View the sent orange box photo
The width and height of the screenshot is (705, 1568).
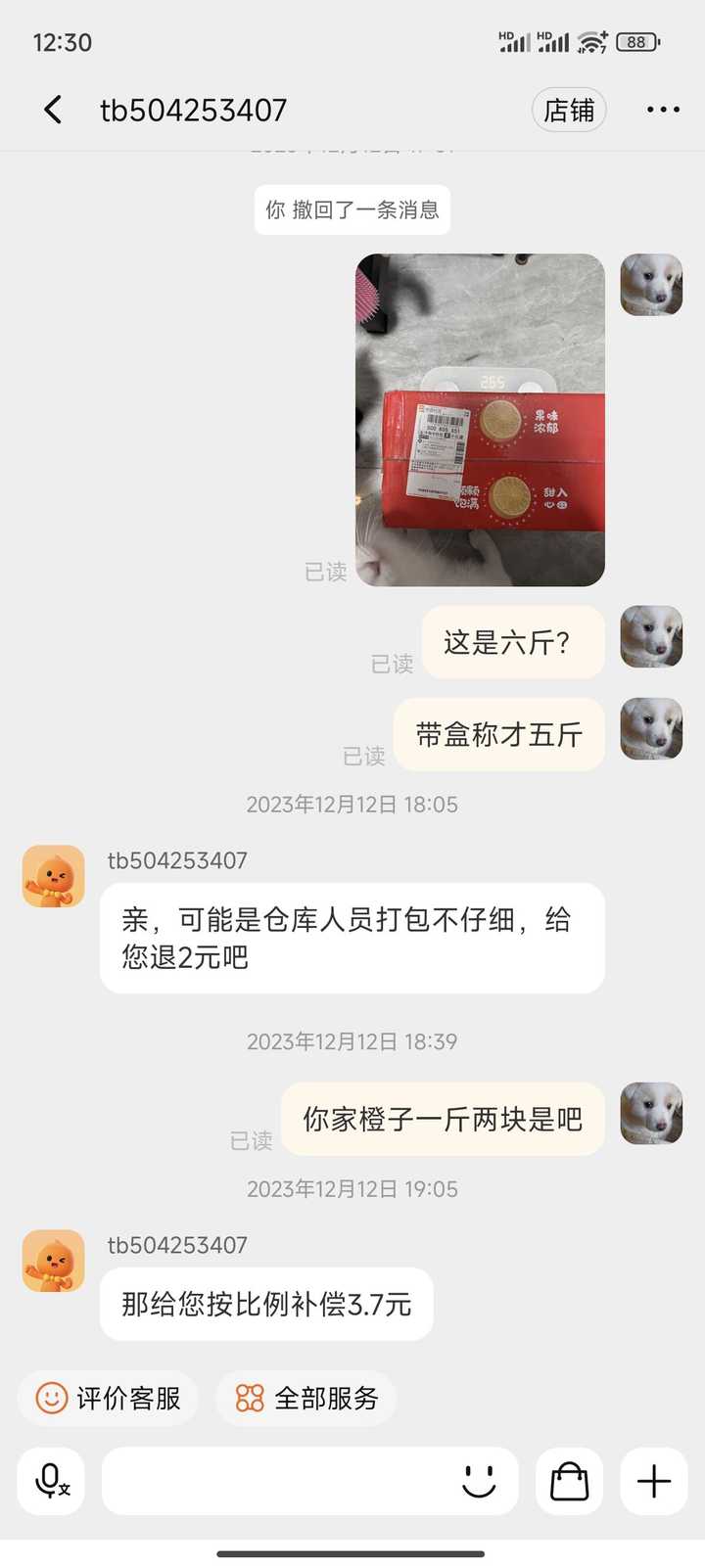(480, 420)
